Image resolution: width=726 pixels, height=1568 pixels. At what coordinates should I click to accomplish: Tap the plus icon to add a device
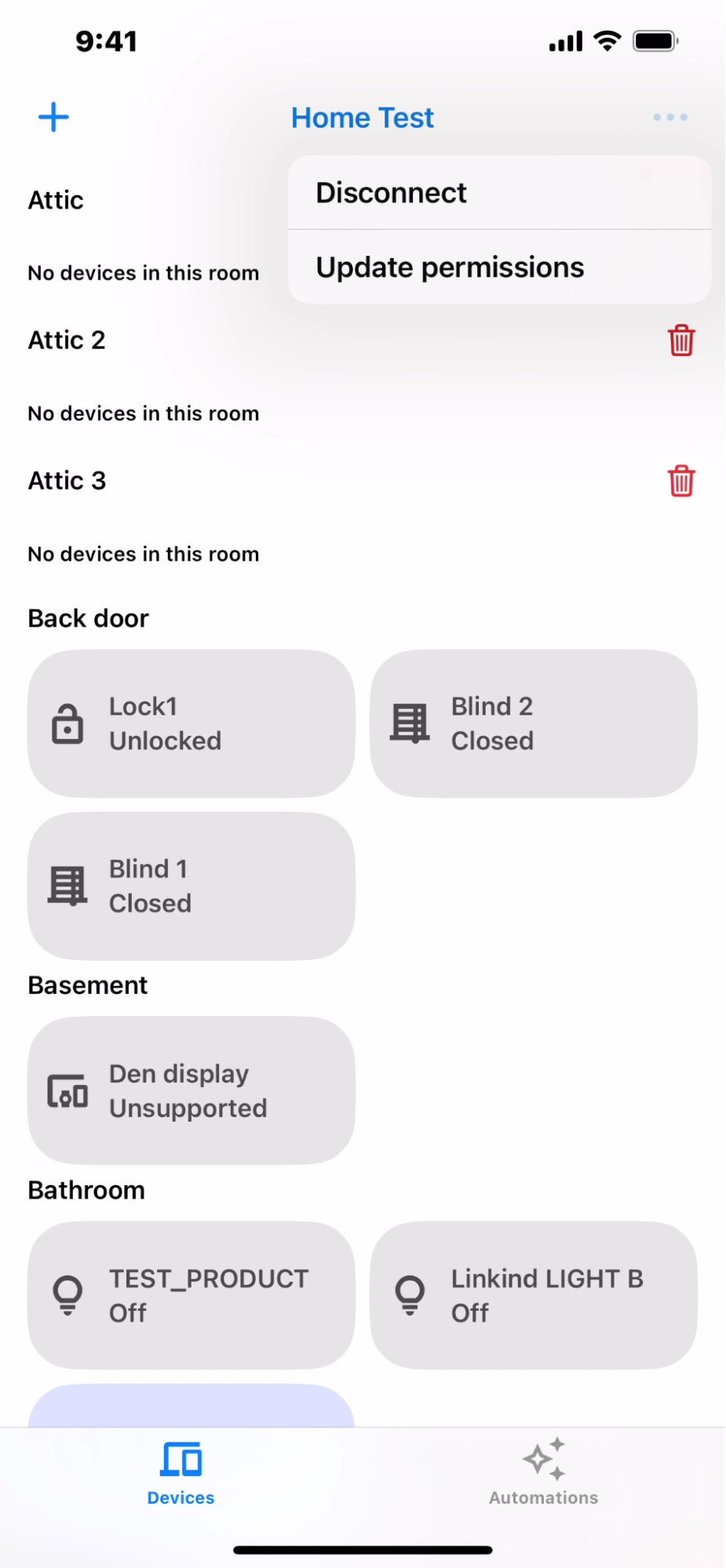(x=53, y=117)
